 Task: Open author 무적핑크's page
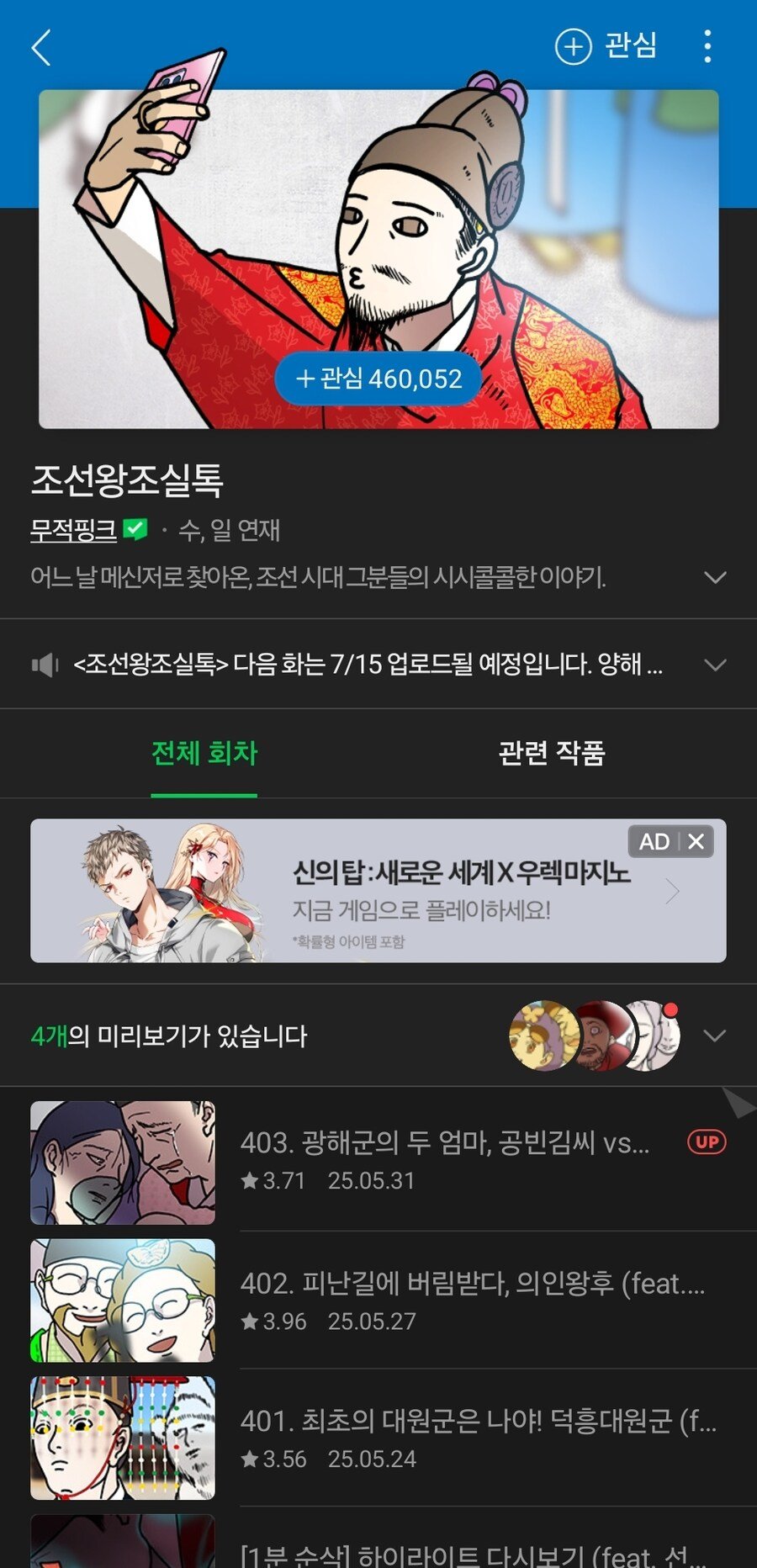pyautogui.click(x=74, y=530)
